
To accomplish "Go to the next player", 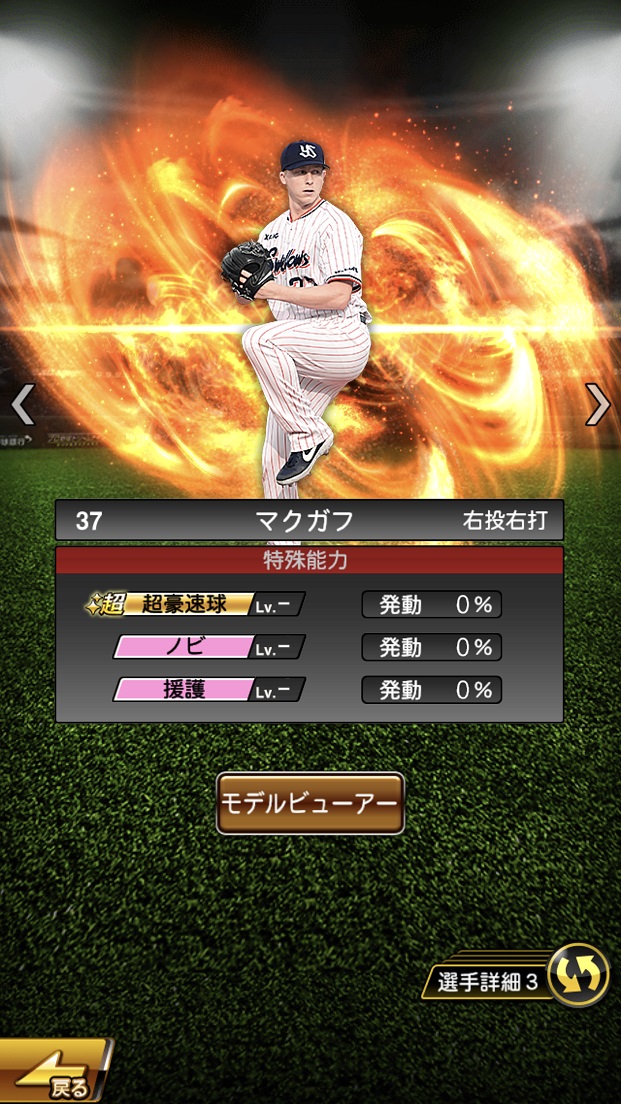I will [x=597, y=404].
